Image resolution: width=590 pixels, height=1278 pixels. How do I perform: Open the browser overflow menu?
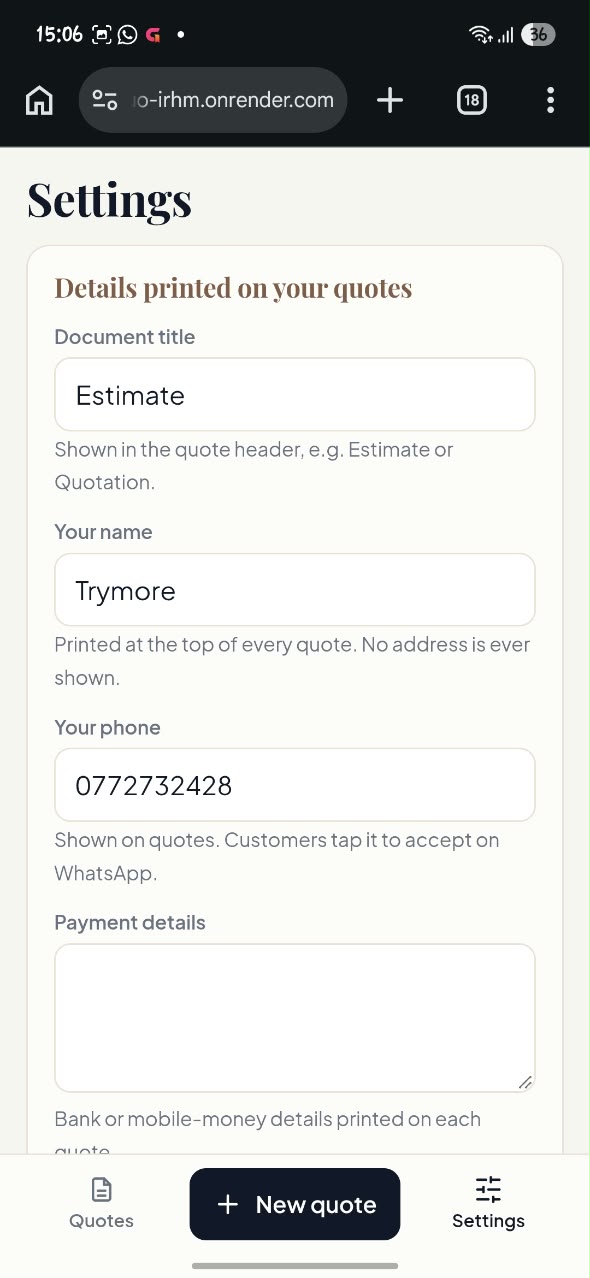[551, 100]
